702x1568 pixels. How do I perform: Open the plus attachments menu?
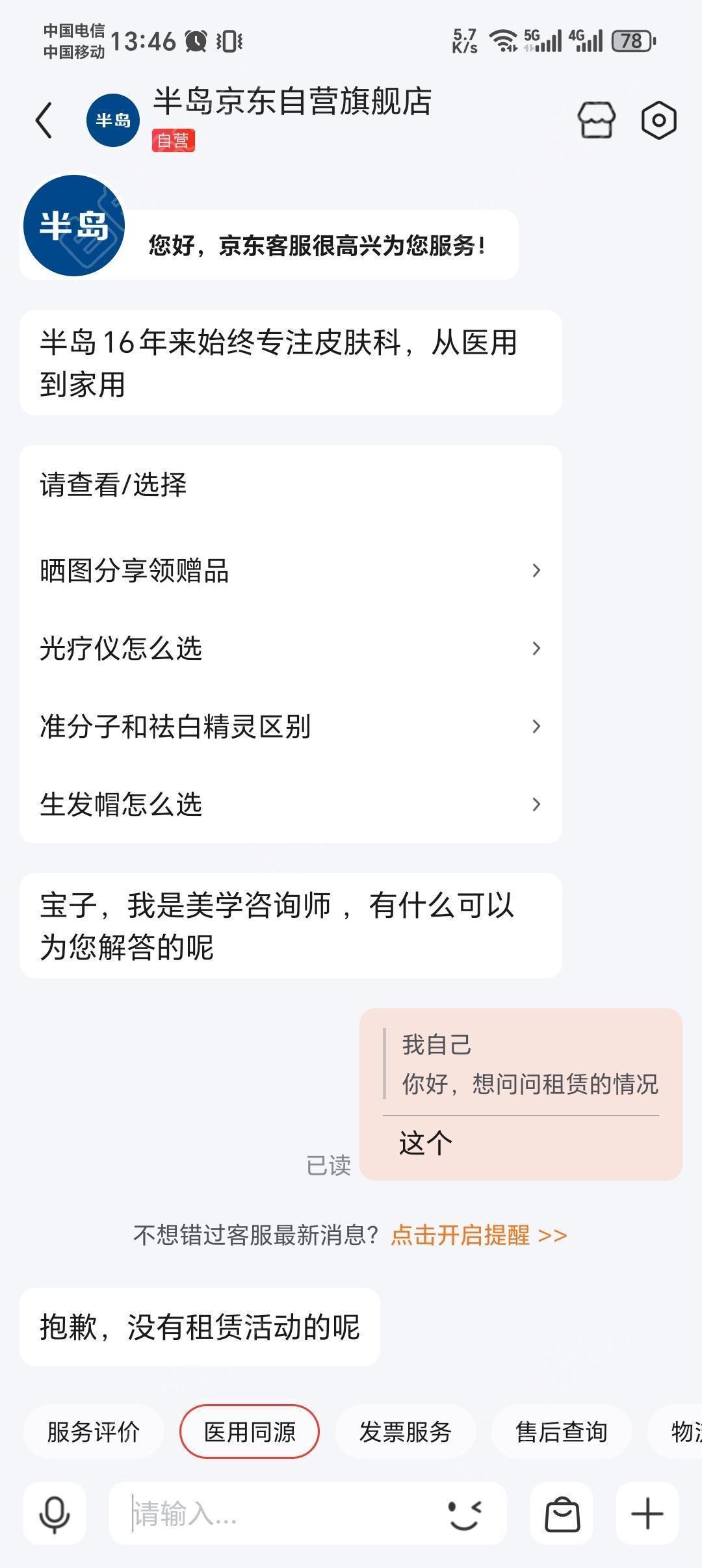coord(647,1514)
